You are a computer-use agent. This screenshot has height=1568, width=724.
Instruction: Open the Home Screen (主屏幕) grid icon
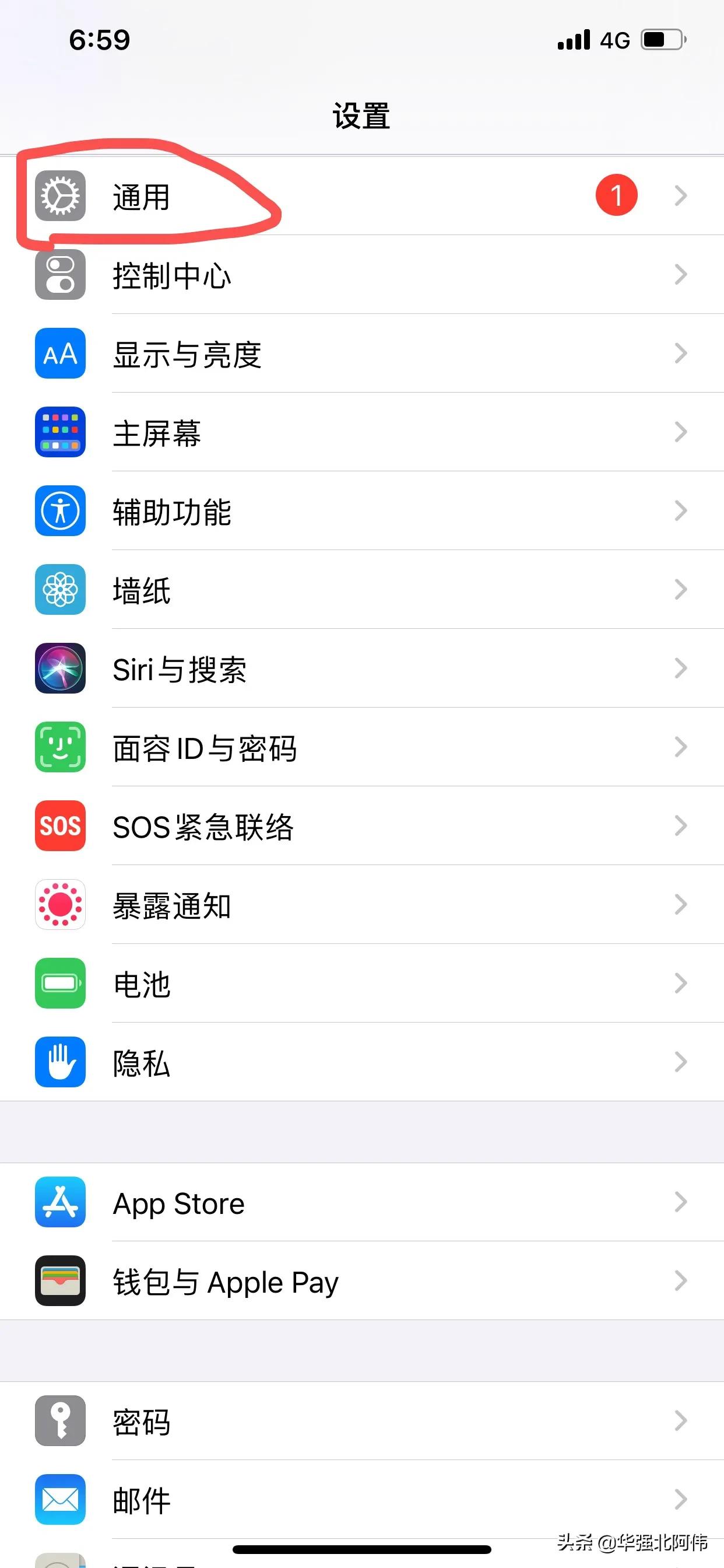(59, 433)
